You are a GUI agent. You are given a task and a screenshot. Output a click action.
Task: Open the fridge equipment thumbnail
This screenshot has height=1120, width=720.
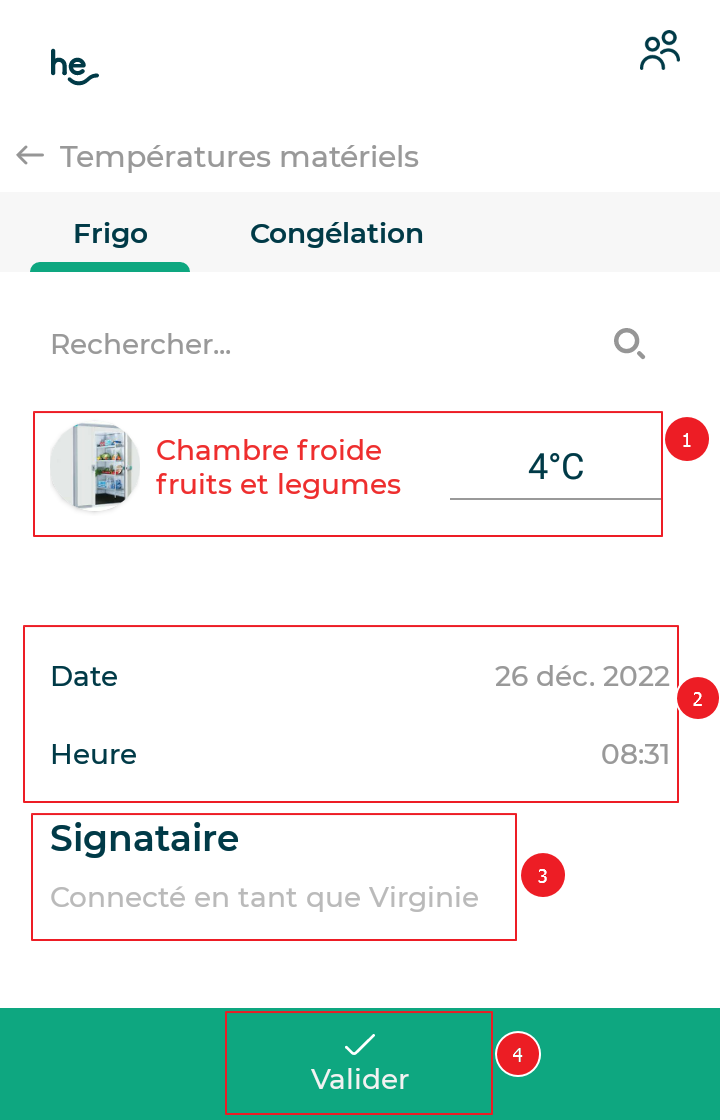pos(95,467)
